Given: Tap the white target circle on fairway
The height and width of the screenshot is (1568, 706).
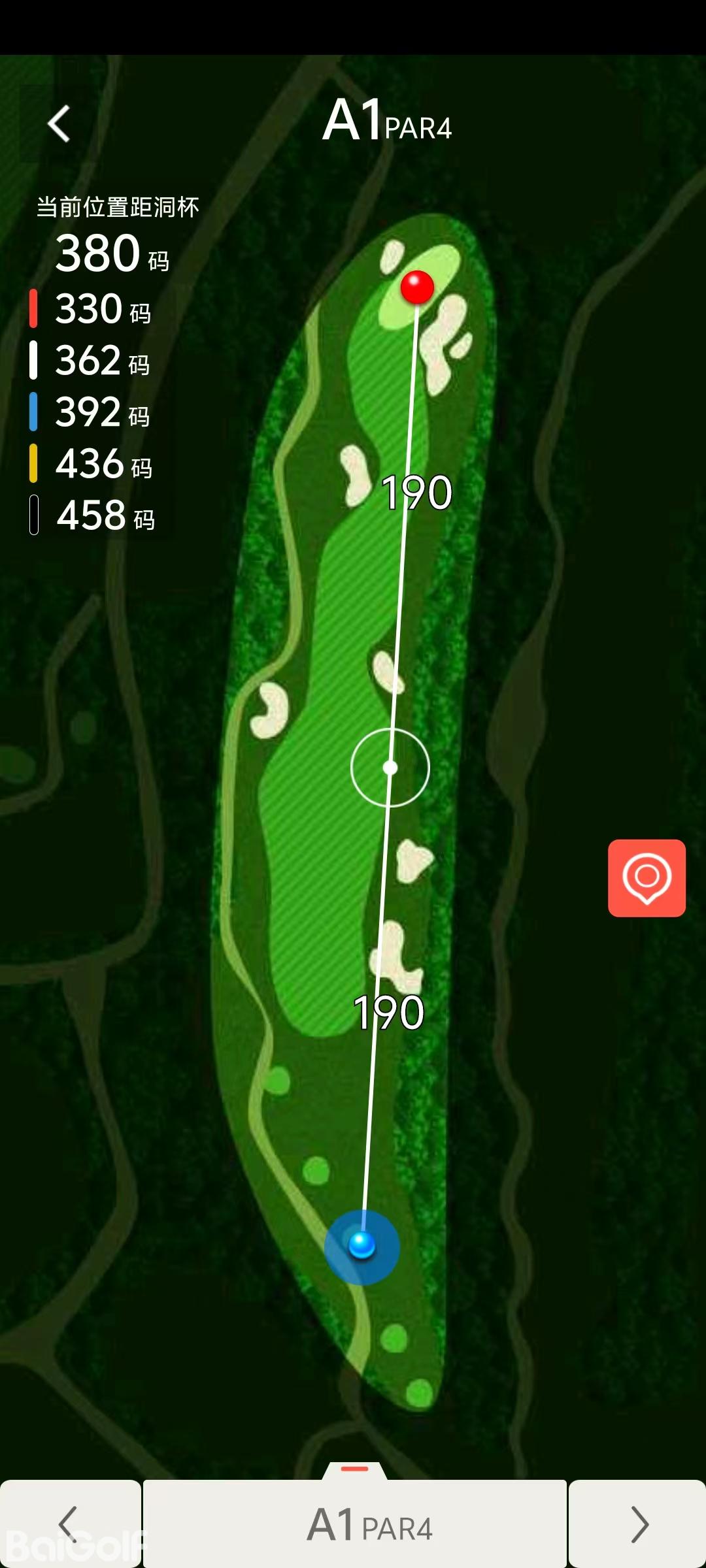Looking at the screenshot, I should point(390,768).
